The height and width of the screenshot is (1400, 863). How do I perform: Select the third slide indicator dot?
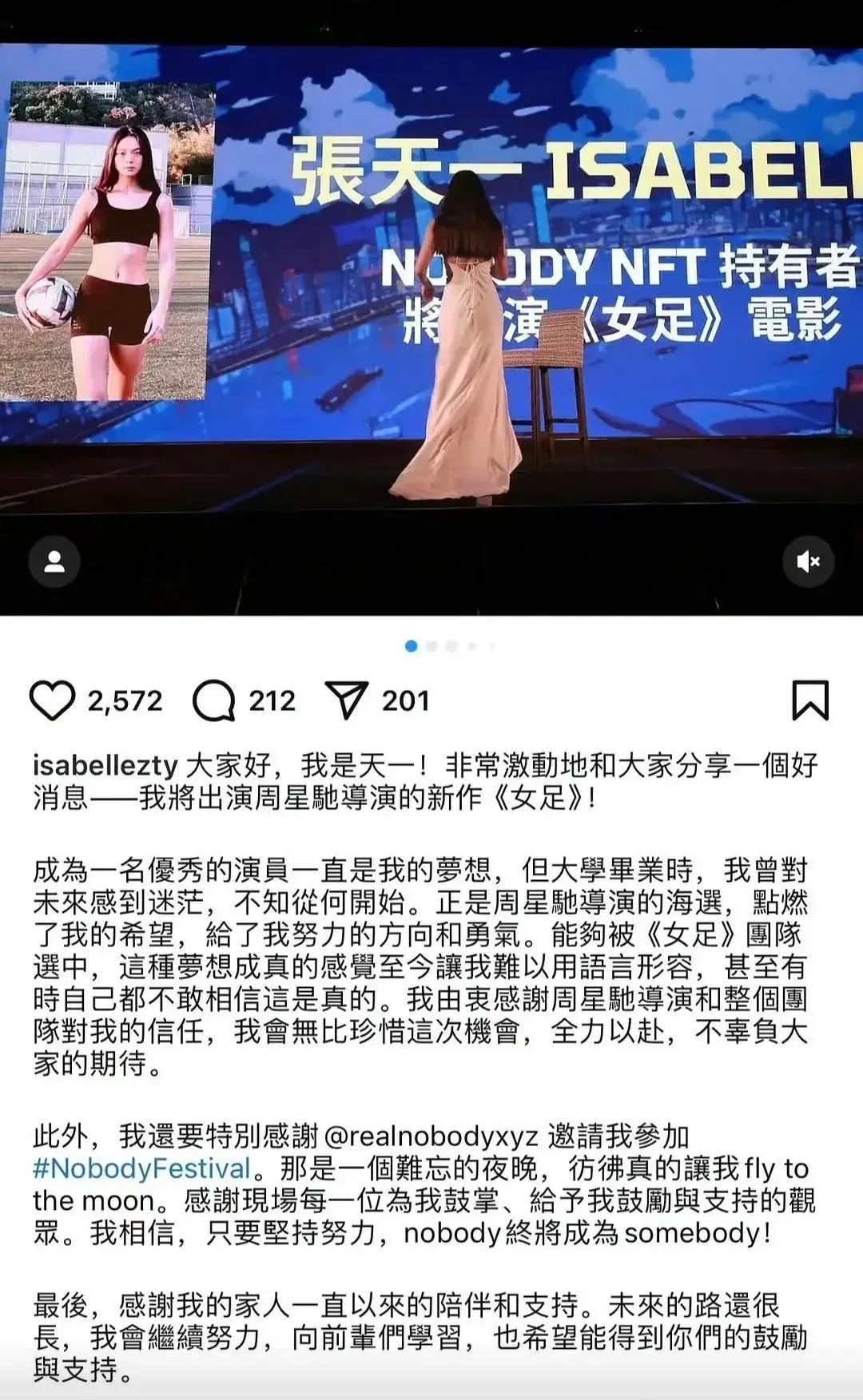[452, 644]
